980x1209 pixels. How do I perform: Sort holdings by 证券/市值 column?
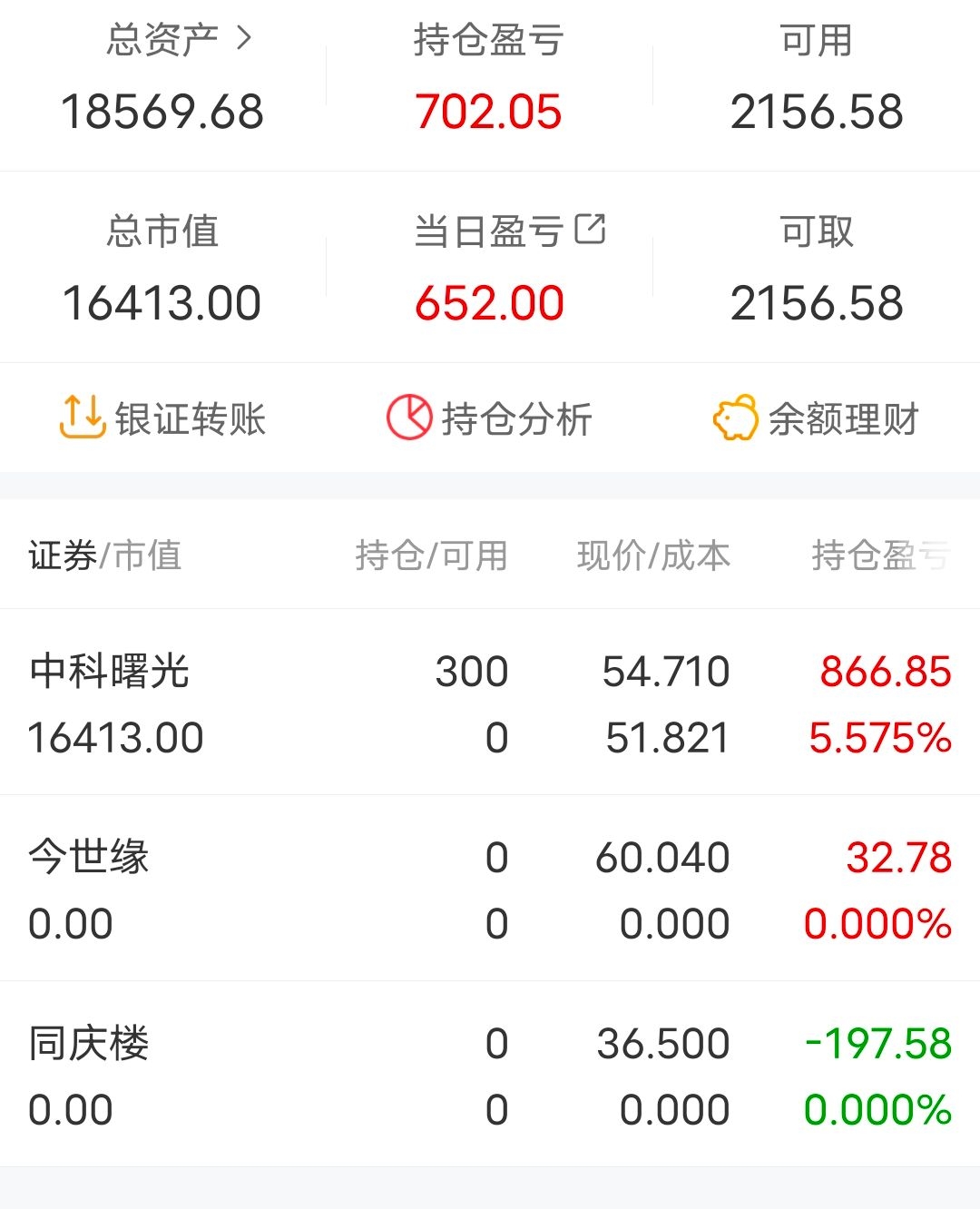[x=105, y=555]
